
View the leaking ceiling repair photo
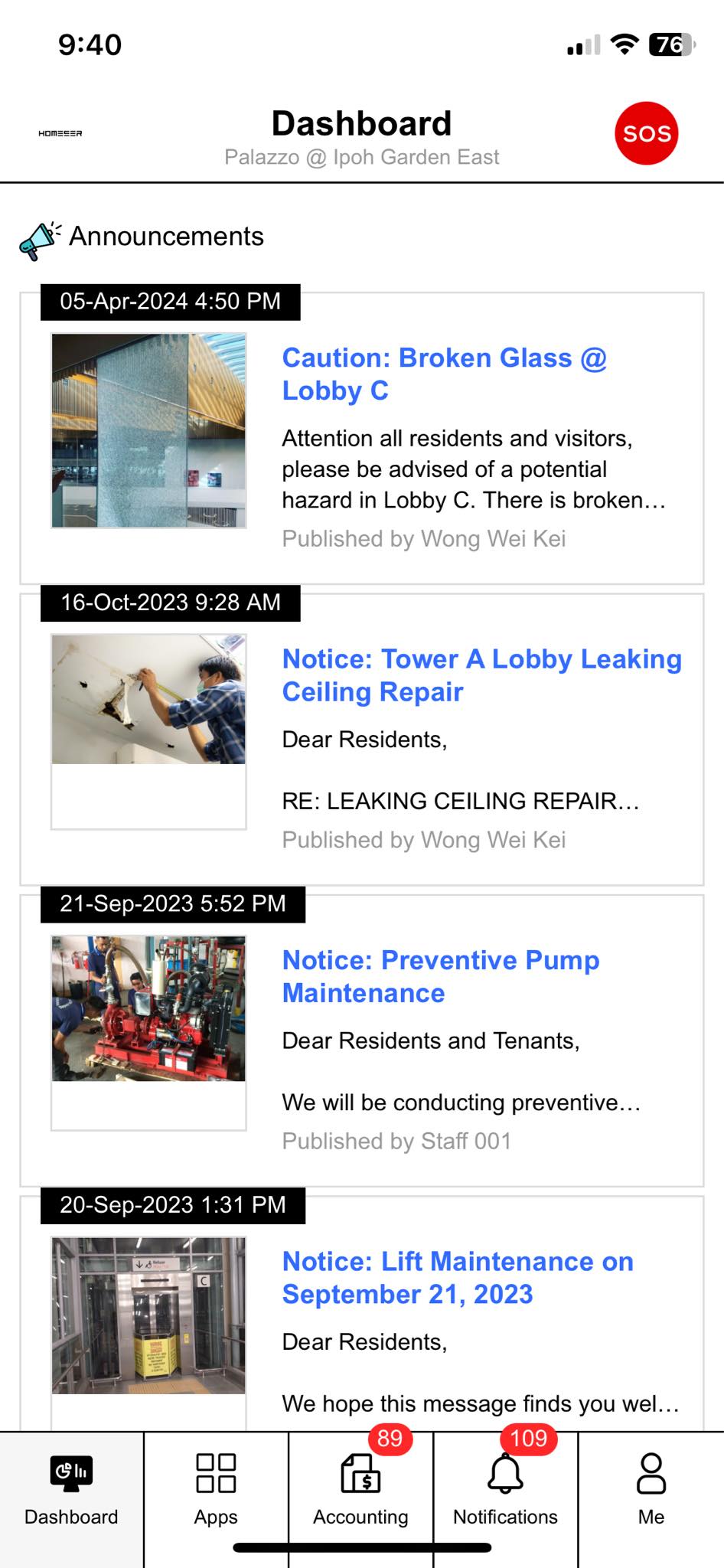coord(148,699)
